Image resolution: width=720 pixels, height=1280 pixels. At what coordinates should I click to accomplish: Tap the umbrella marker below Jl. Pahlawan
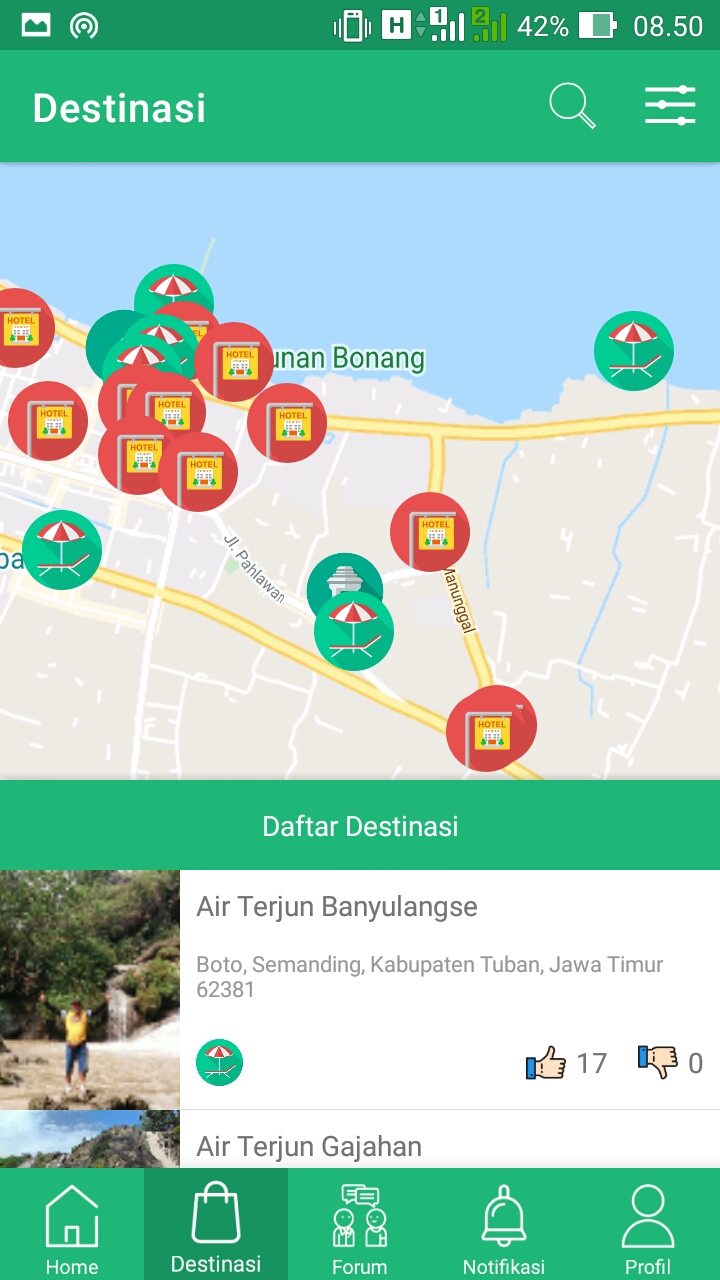(354, 630)
